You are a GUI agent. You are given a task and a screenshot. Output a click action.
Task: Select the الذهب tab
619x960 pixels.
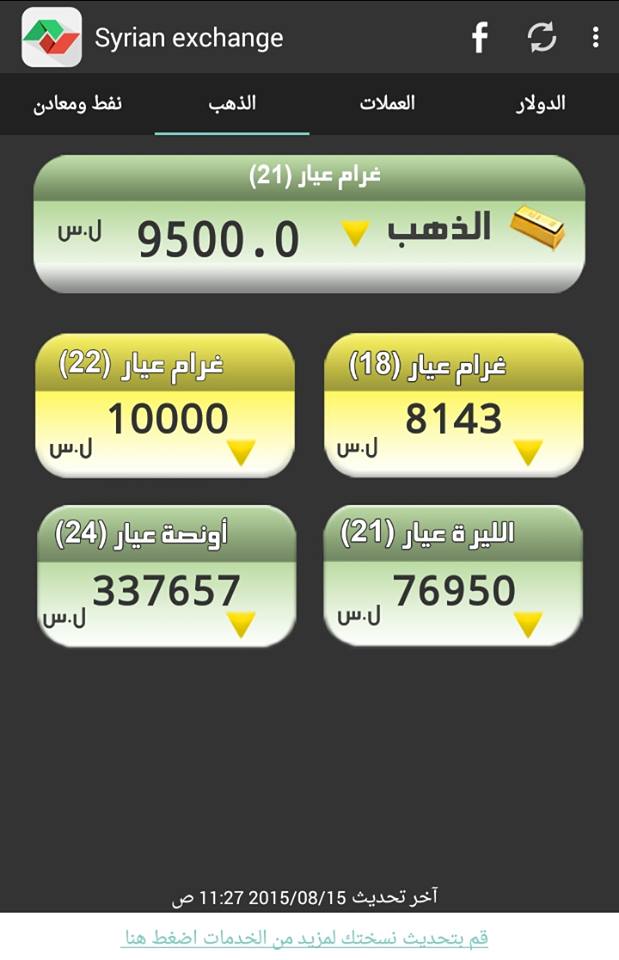pos(232,103)
